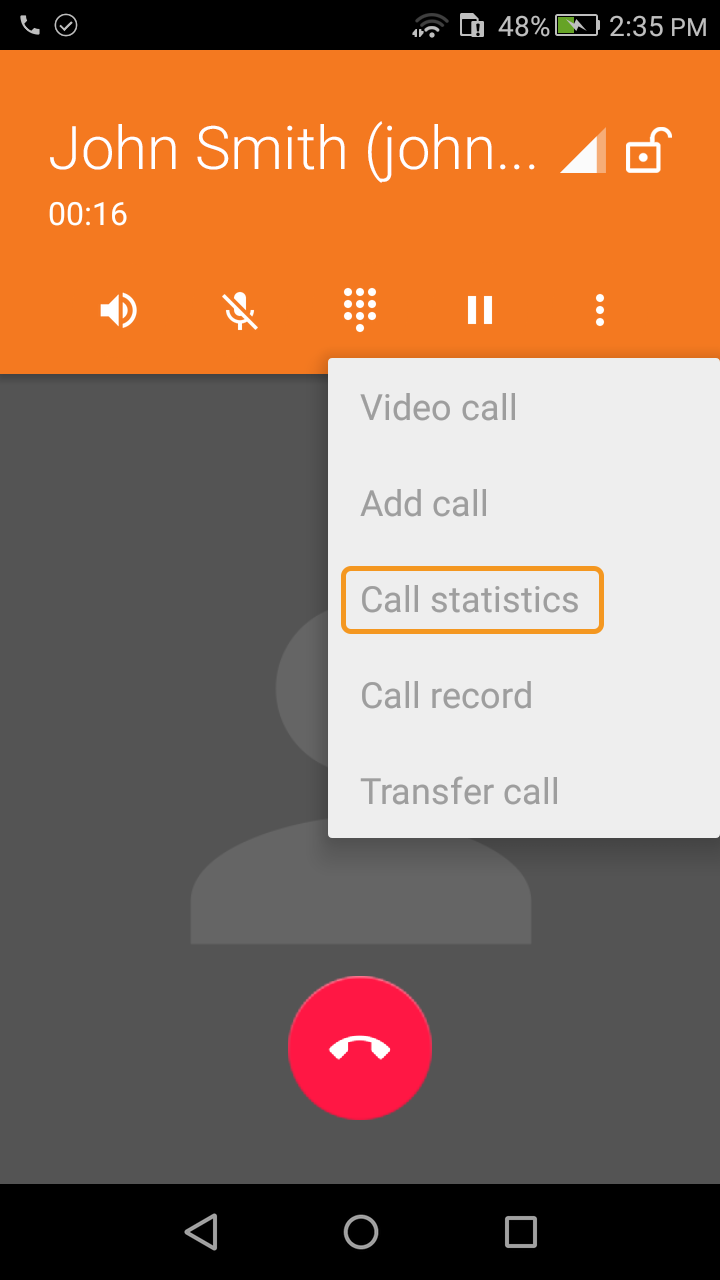The image size is (720, 1280).
Task: Select Video call from the menu
Action: coord(439,408)
